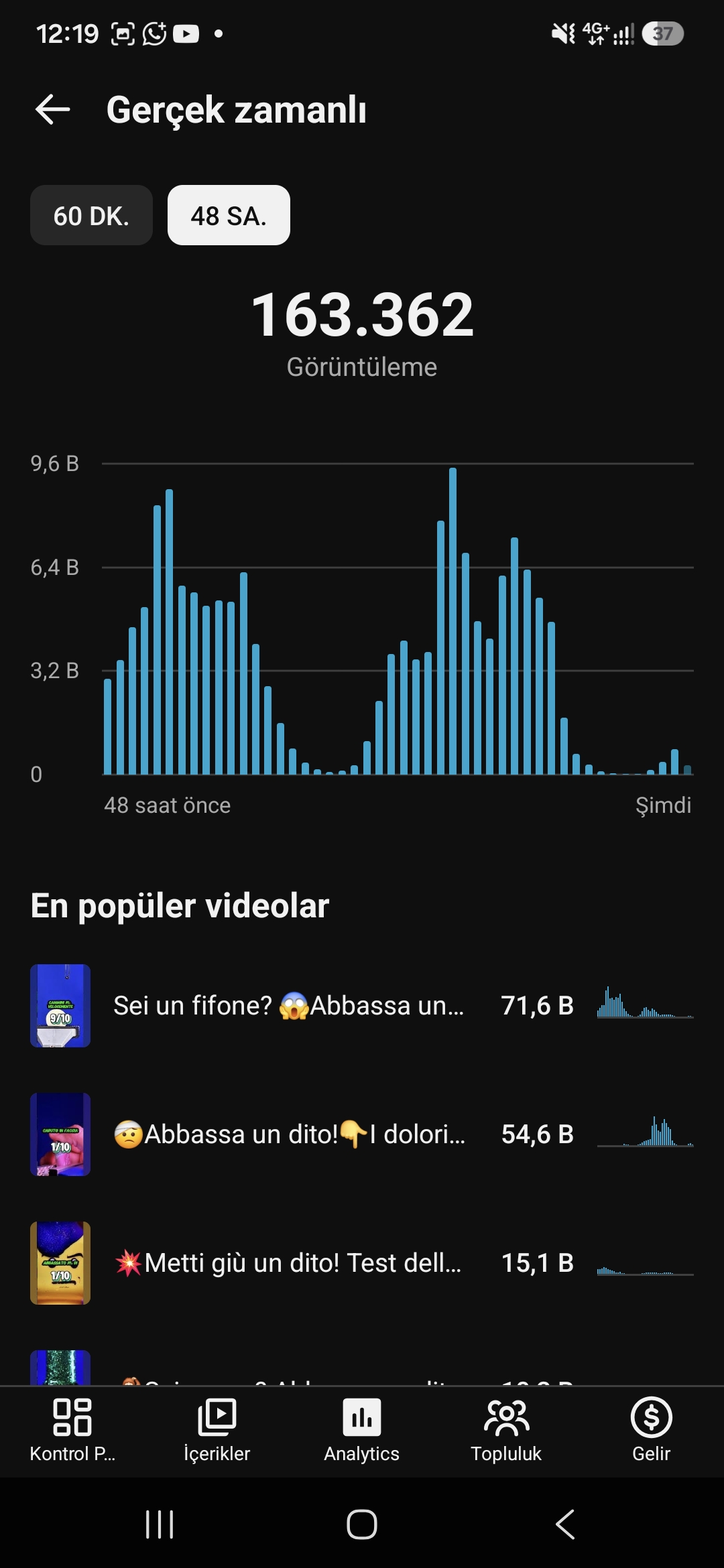Select the 48 SA. time range
The width and height of the screenshot is (724, 1568).
[229, 216]
